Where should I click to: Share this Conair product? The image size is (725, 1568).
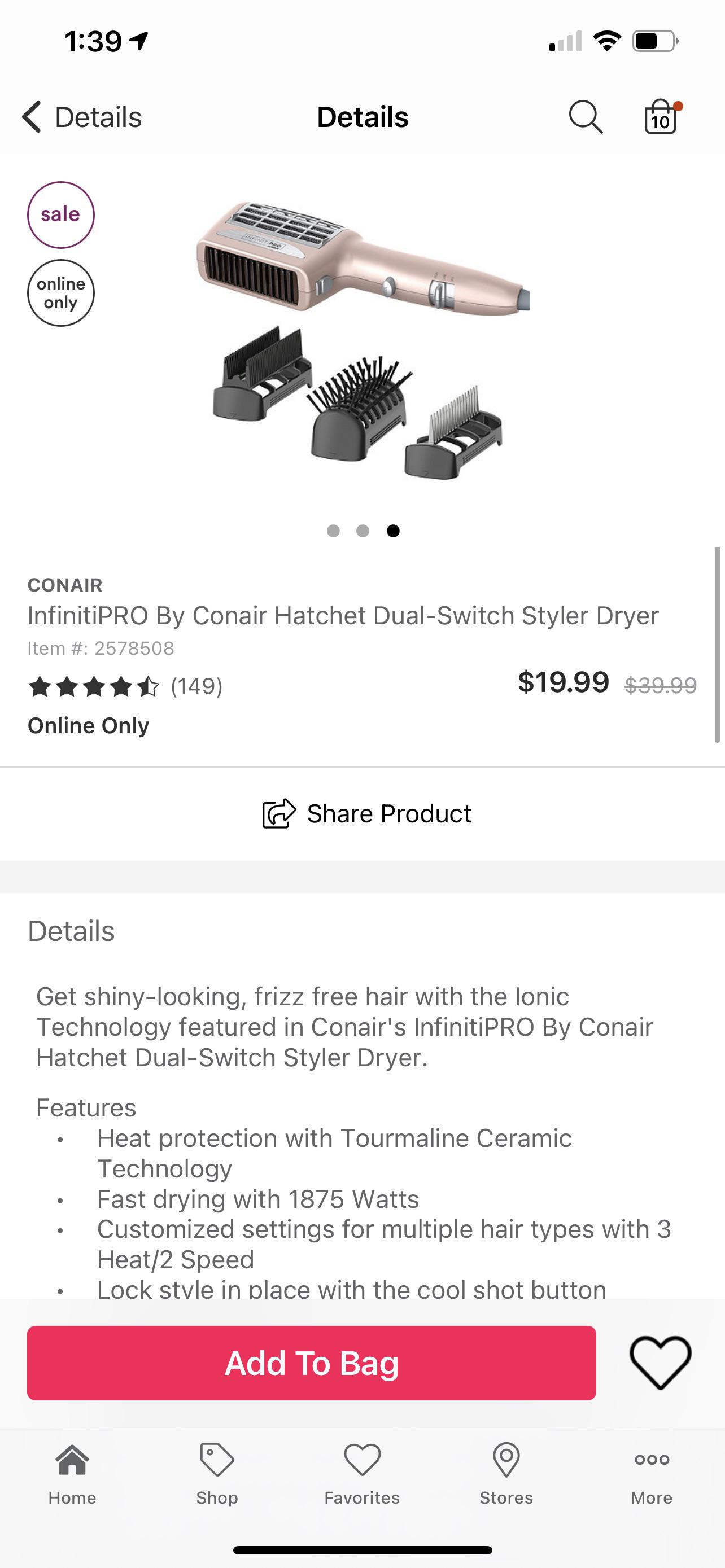[x=366, y=814]
